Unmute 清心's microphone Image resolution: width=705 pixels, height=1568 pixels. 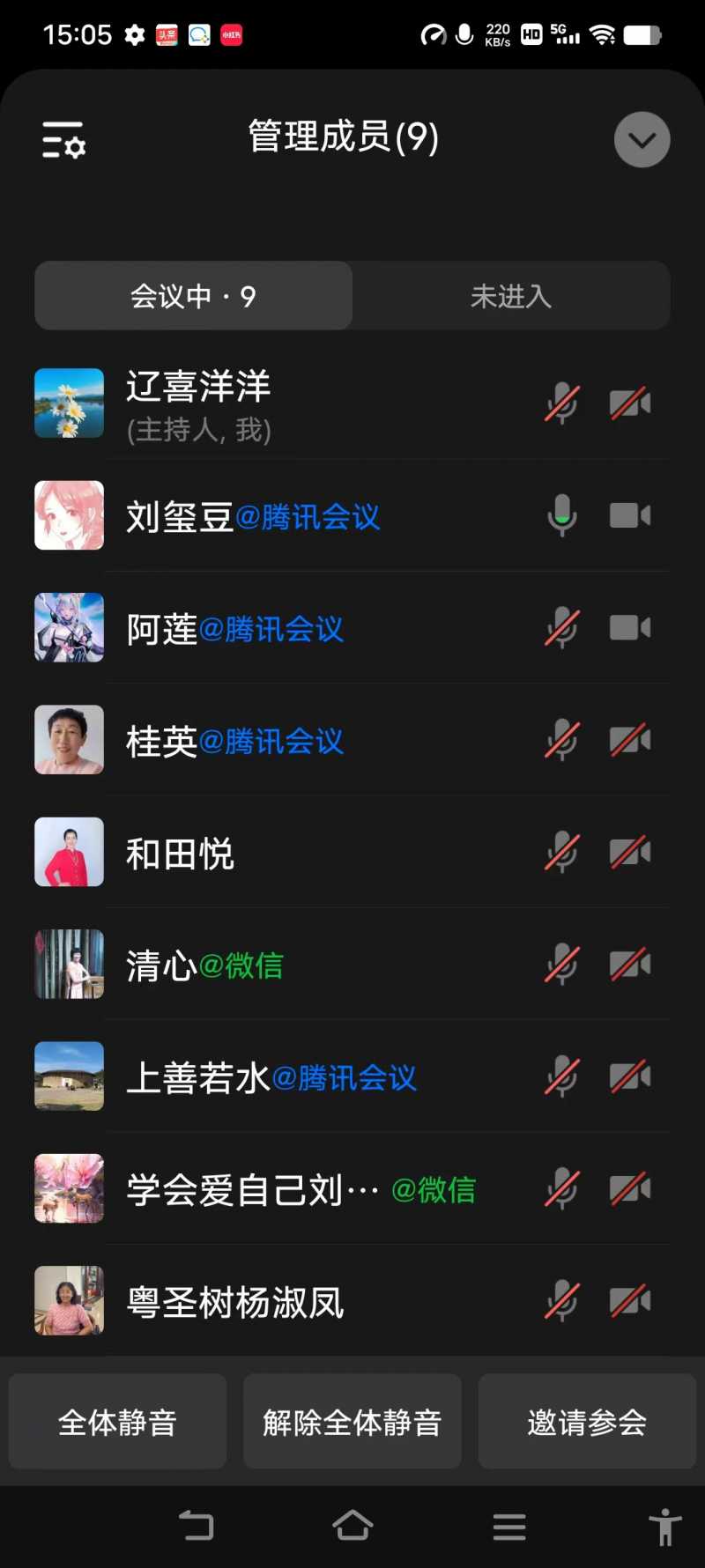561,965
